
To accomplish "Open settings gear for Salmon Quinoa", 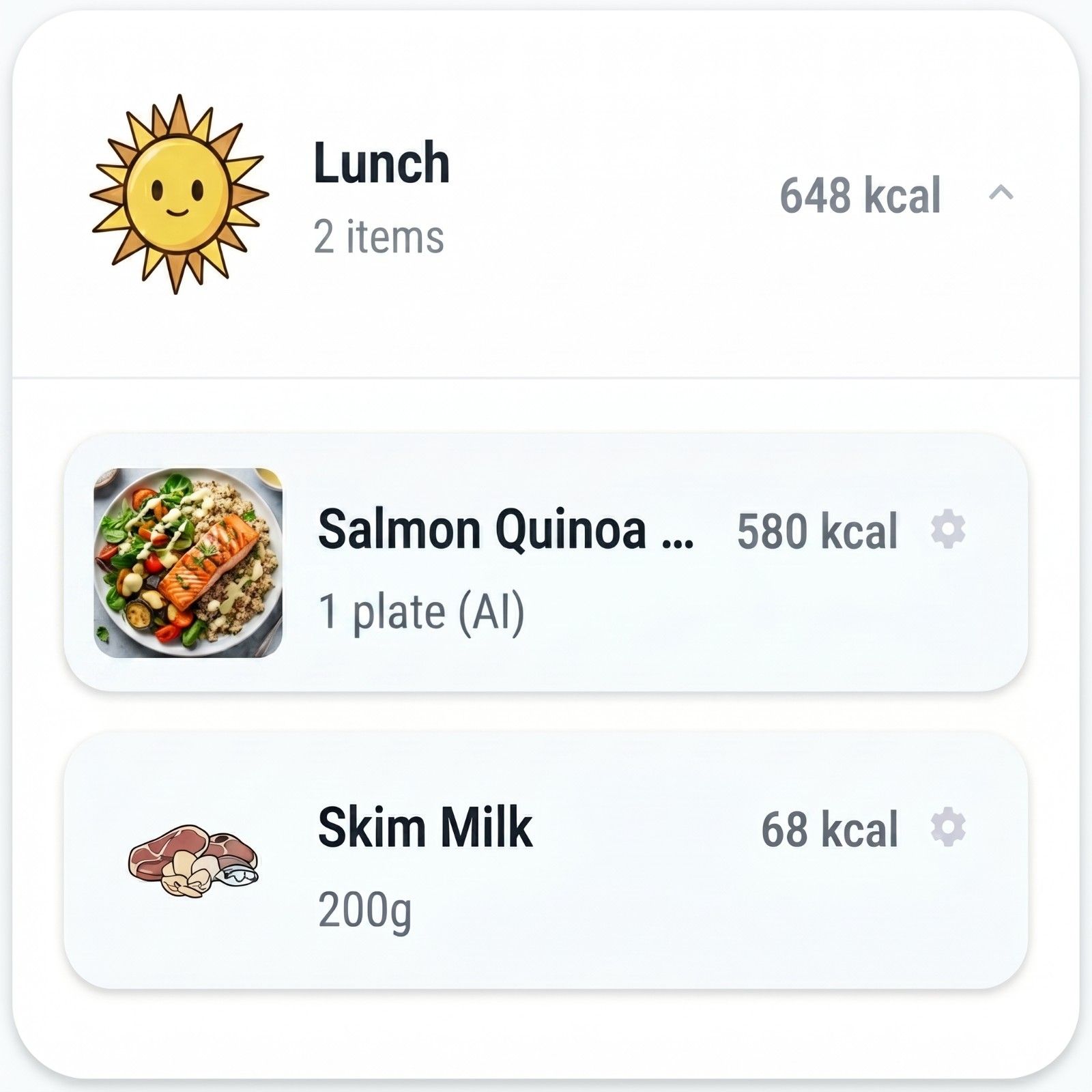I will click(x=948, y=529).
